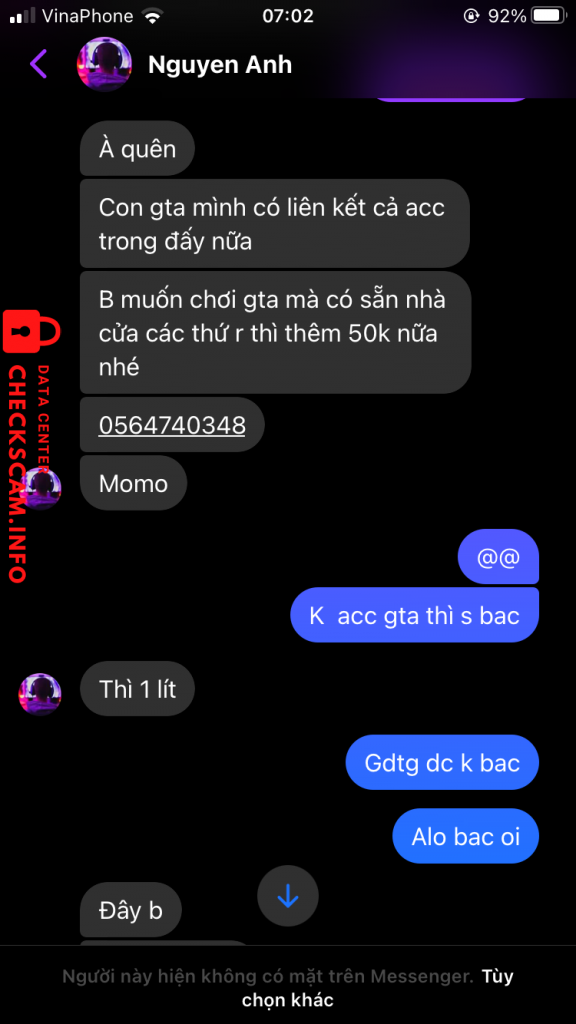Jump to the latest messages with the down arrow
Image resolution: width=576 pixels, height=1024 pixels.
288,897
